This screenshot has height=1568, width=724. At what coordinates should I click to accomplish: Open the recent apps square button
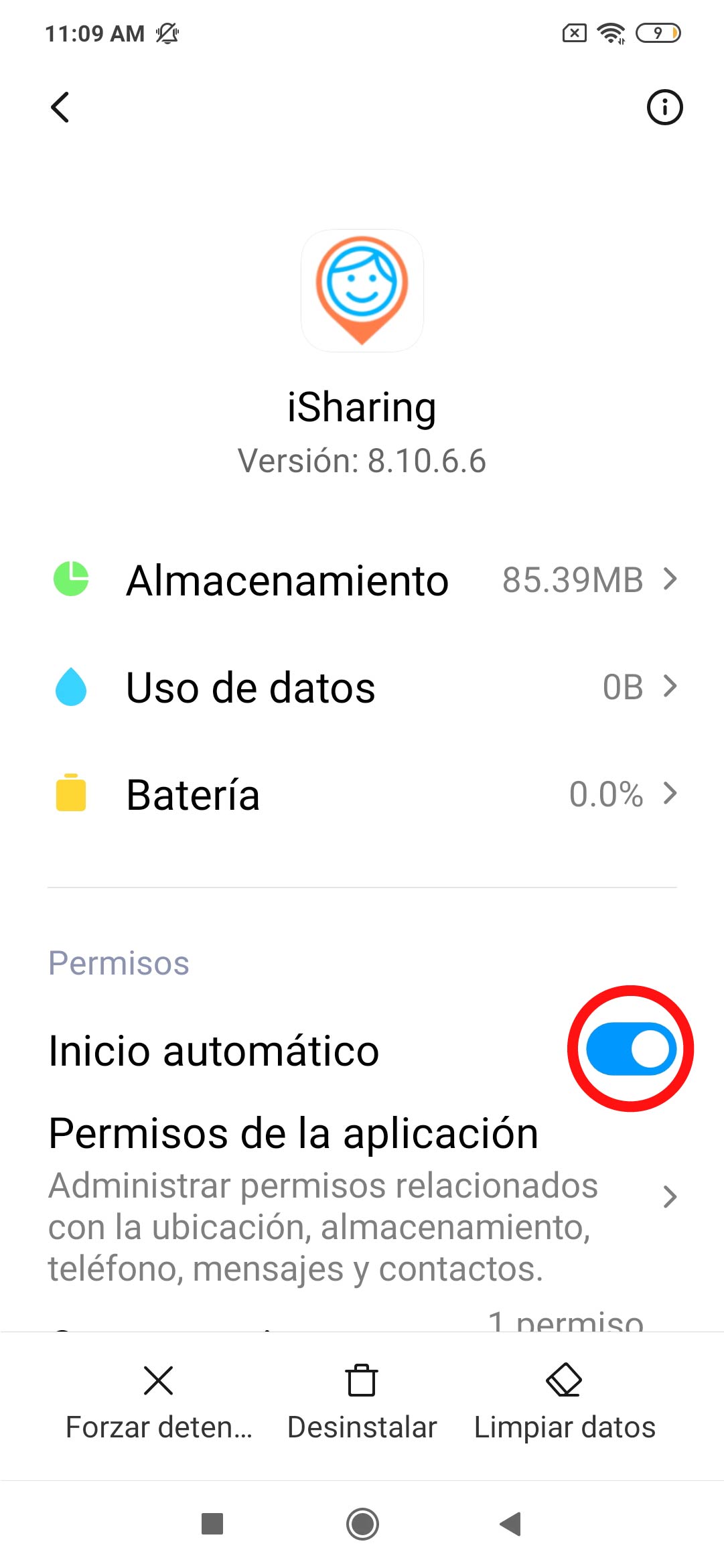coord(212,1524)
